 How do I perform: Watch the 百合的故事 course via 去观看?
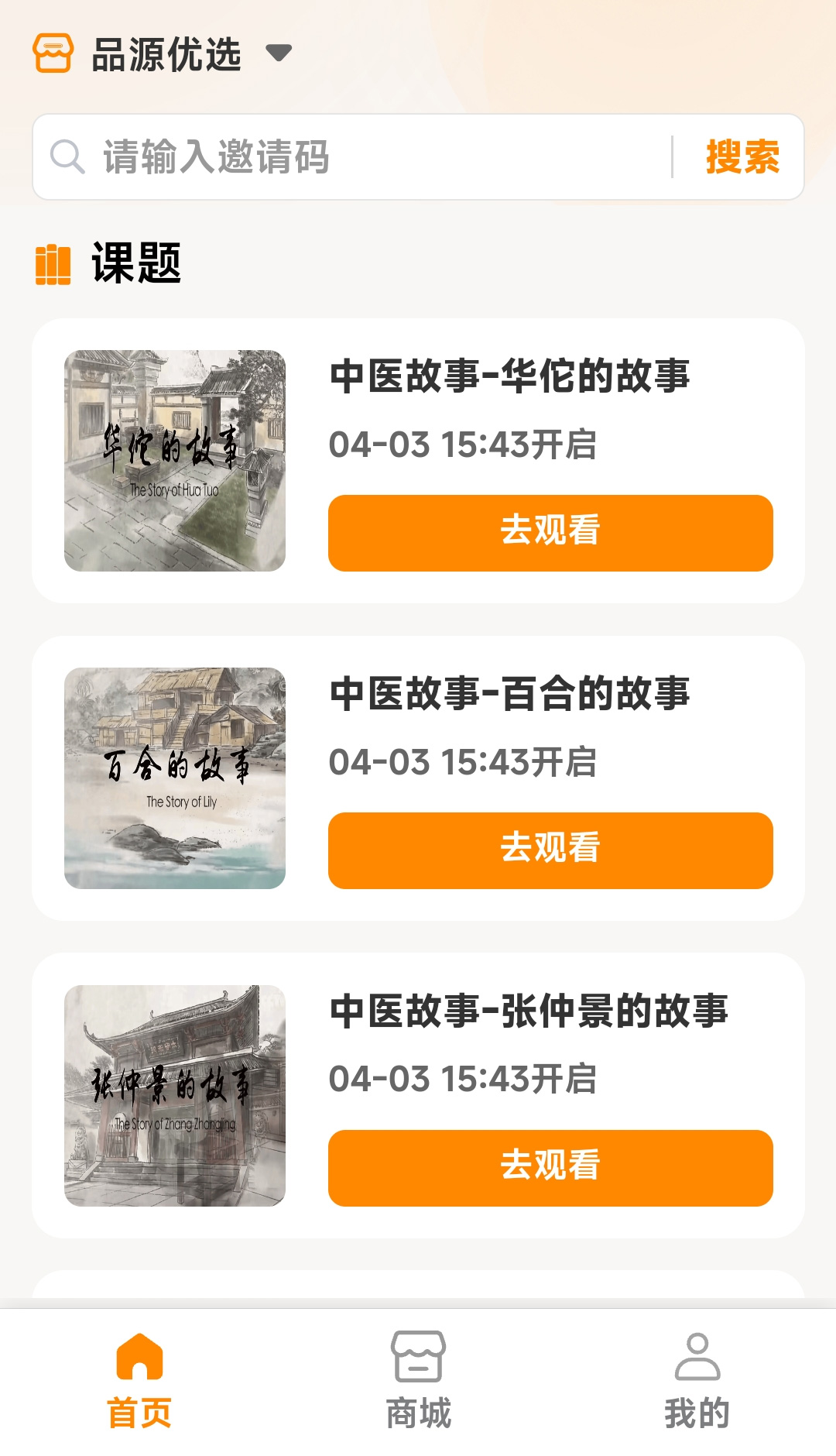click(x=550, y=850)
